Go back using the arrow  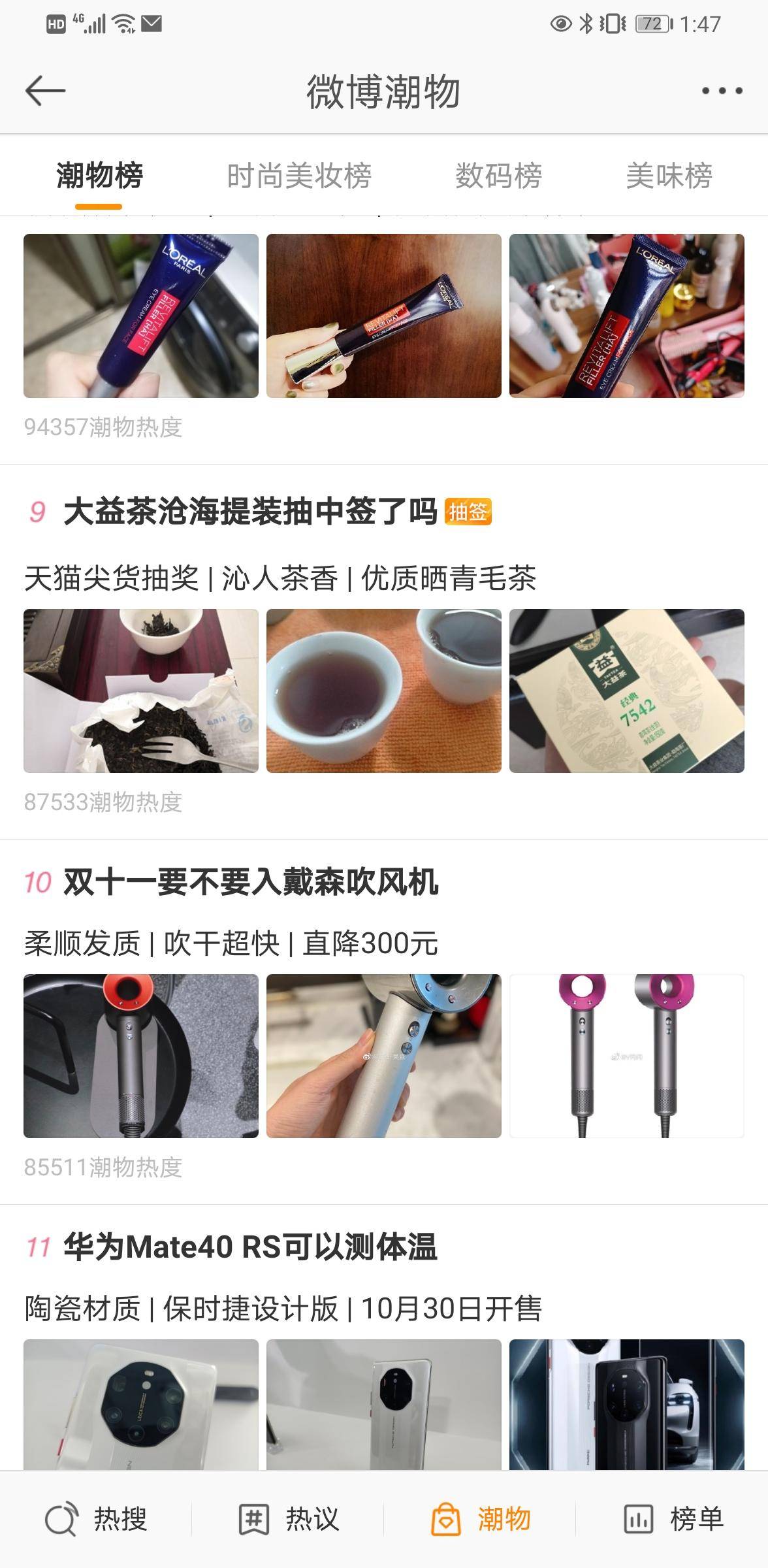[x=45, y=90]
